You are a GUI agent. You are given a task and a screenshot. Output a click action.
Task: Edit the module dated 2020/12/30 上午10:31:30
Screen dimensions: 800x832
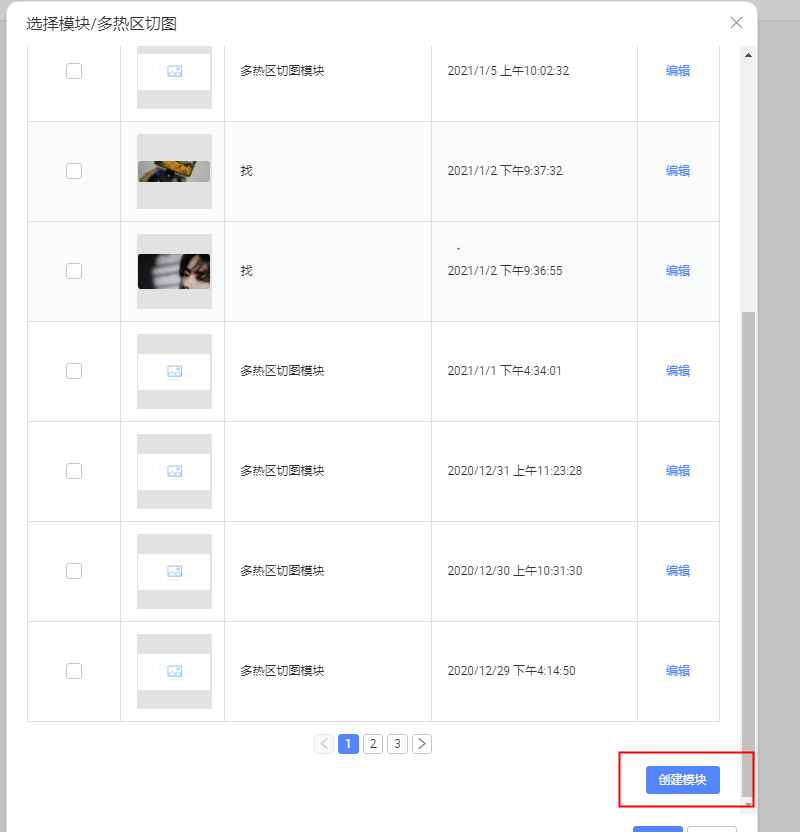pyautogui.click(x=678, y=571)
